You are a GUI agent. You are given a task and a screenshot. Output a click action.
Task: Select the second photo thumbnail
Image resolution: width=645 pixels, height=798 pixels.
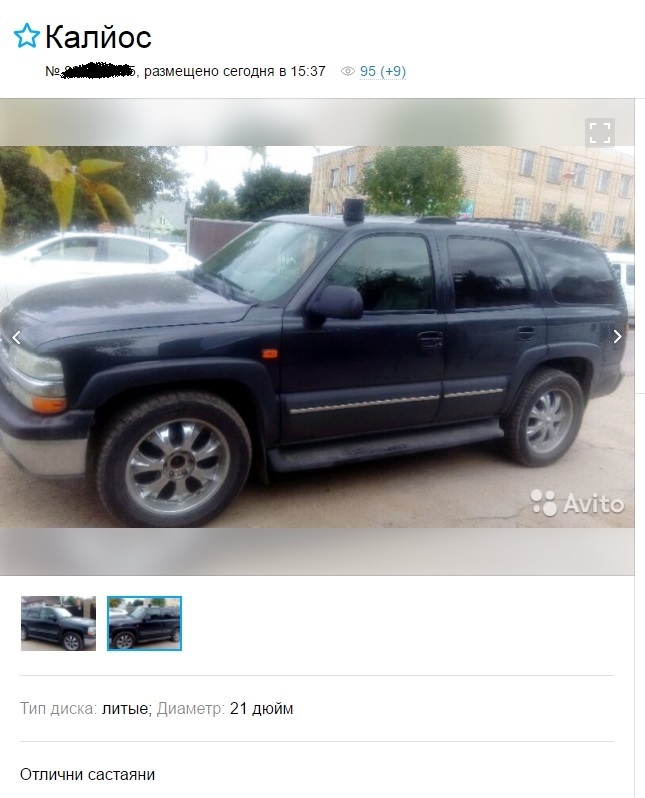coord(144,624)
